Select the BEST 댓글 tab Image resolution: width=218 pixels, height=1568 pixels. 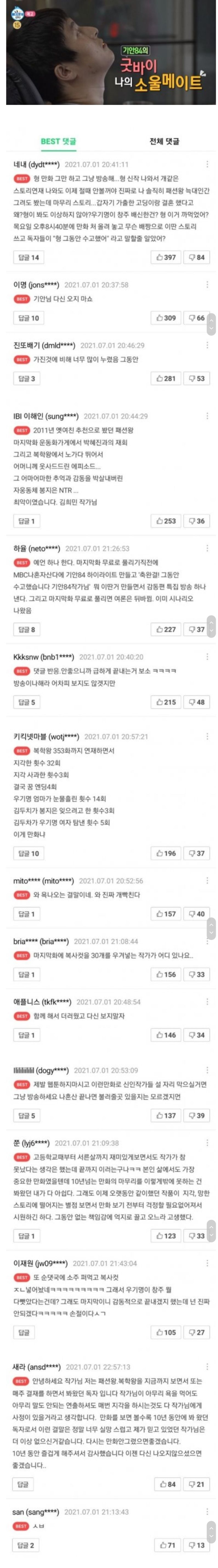(58, 141)
